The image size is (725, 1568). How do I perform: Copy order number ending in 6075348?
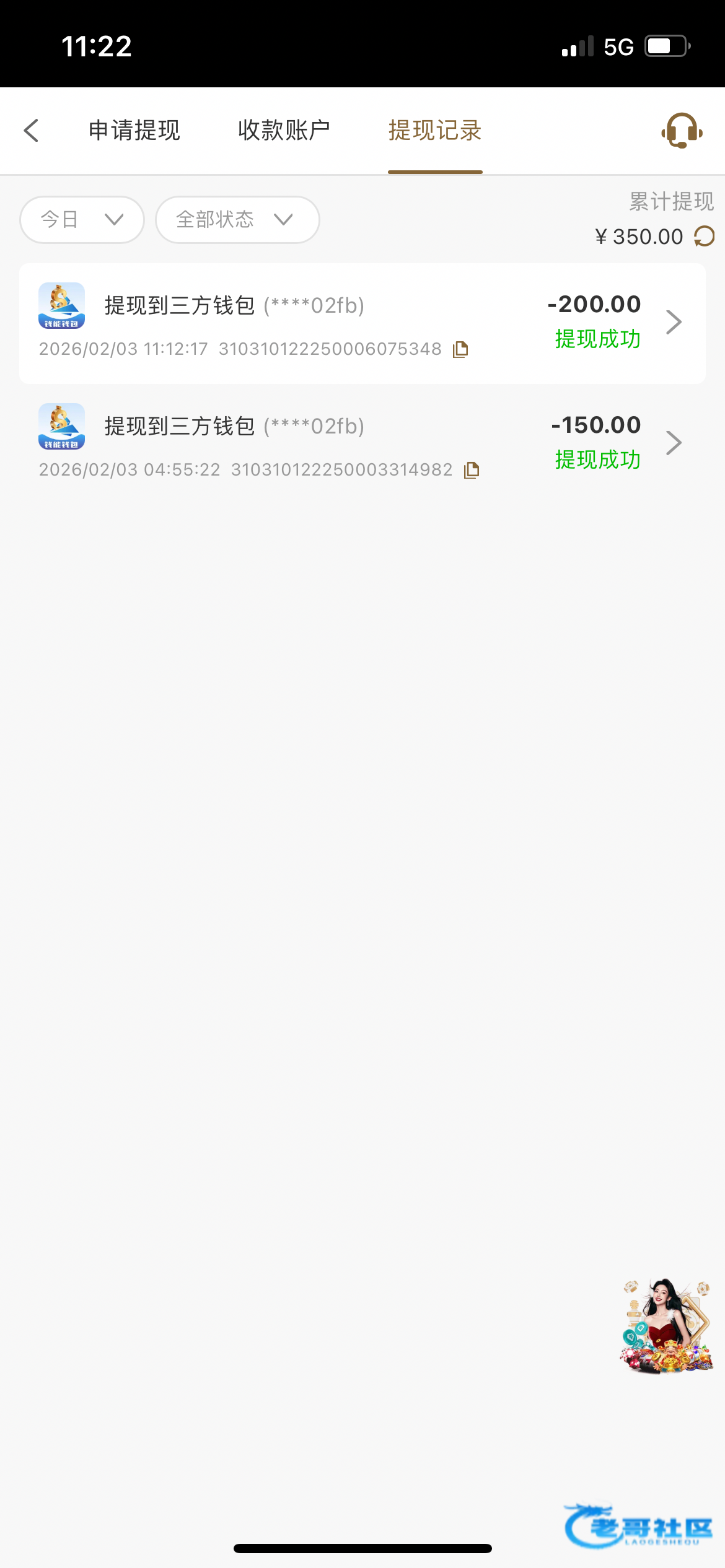(460, 349)
